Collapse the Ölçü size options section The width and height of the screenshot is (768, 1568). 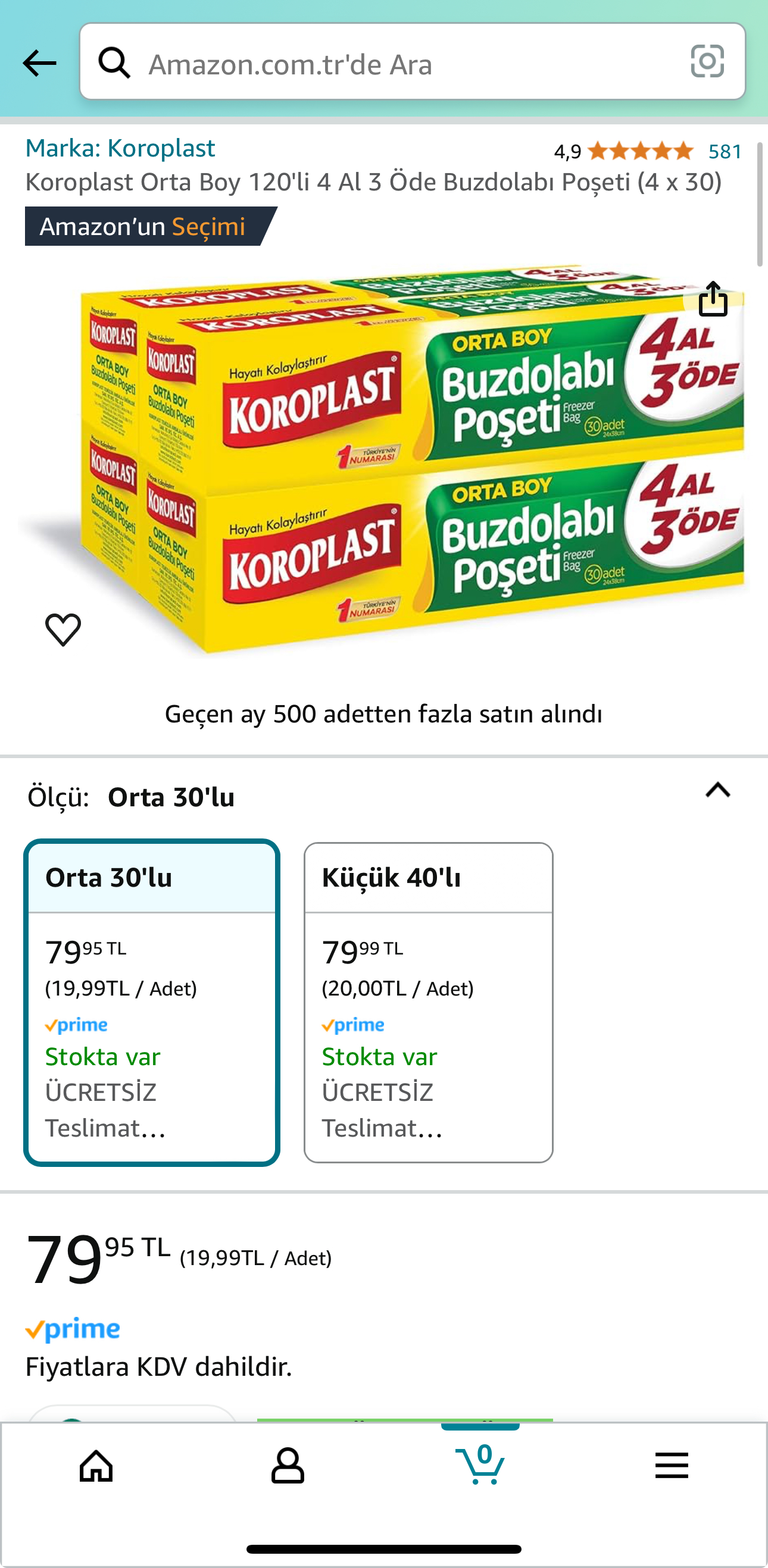[717, 790]
